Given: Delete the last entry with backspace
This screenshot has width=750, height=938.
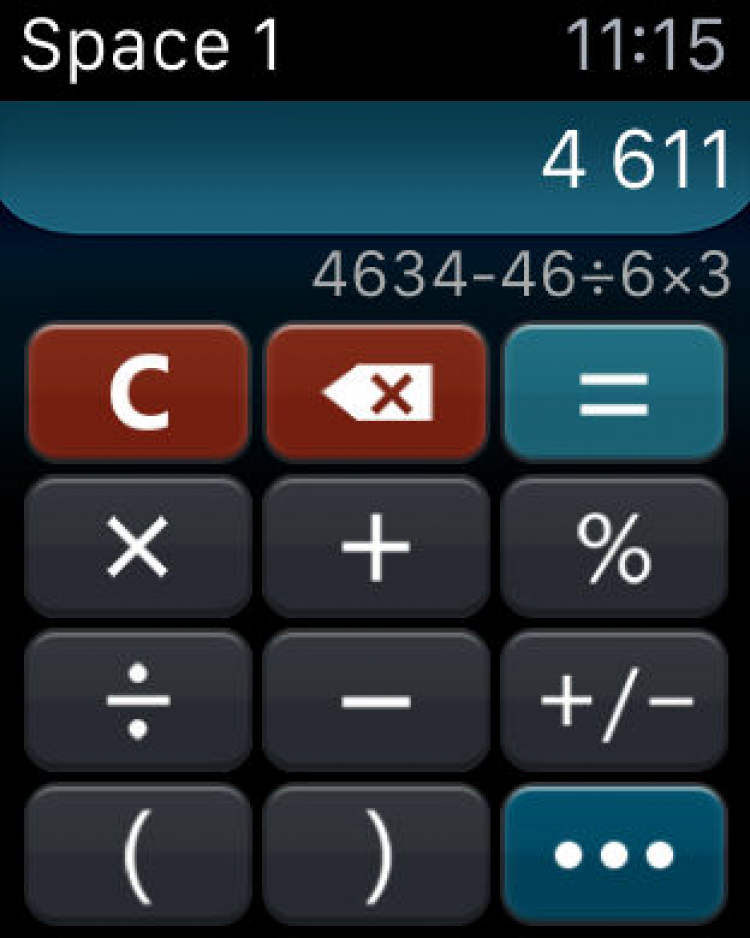Looking at the screenshot, I should tap(376, 393).
